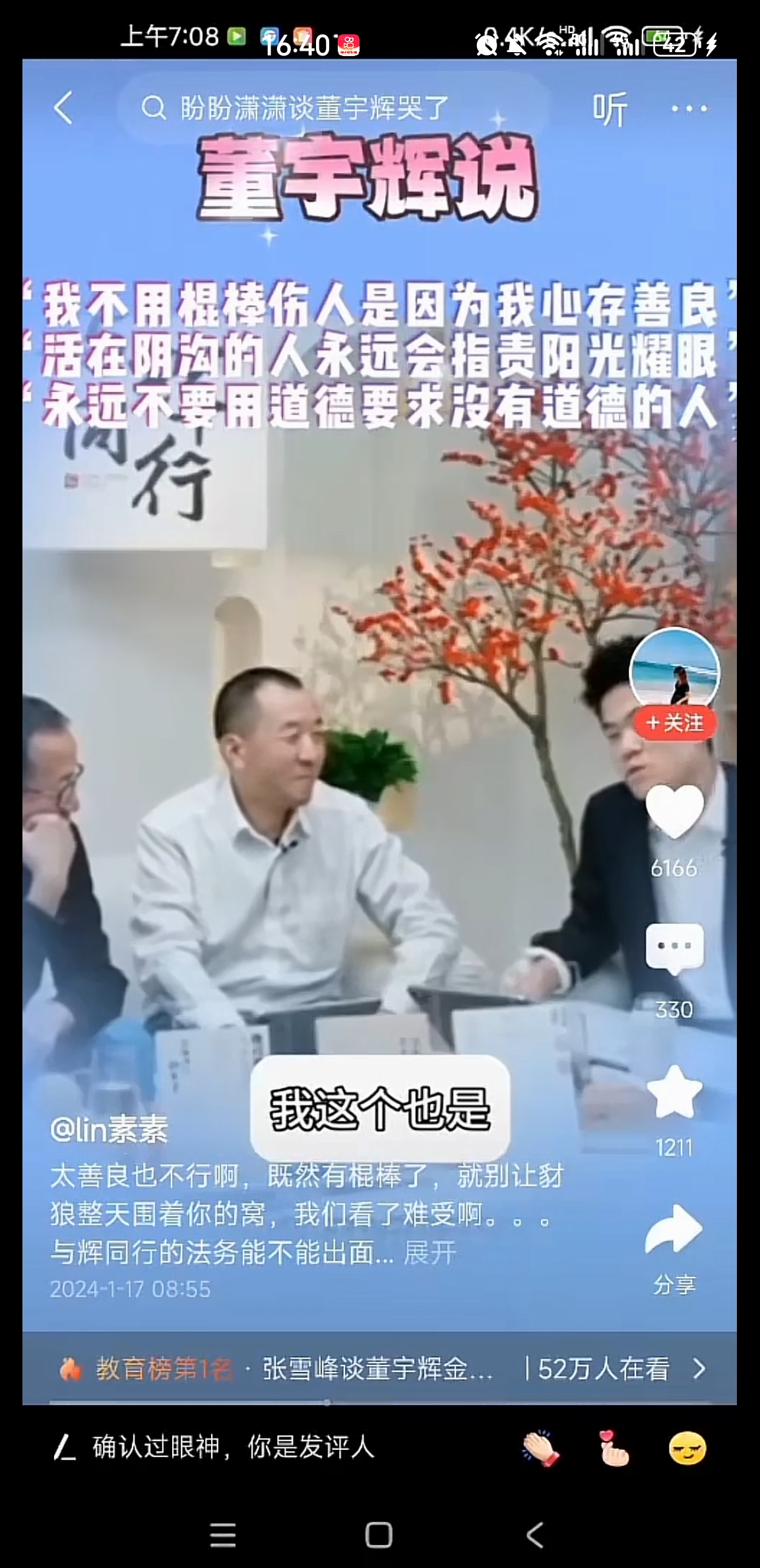Toggle follow on the creator with +关注
Image resolution: width=760 pixels, height=1568 pixels.
[676, 724]
